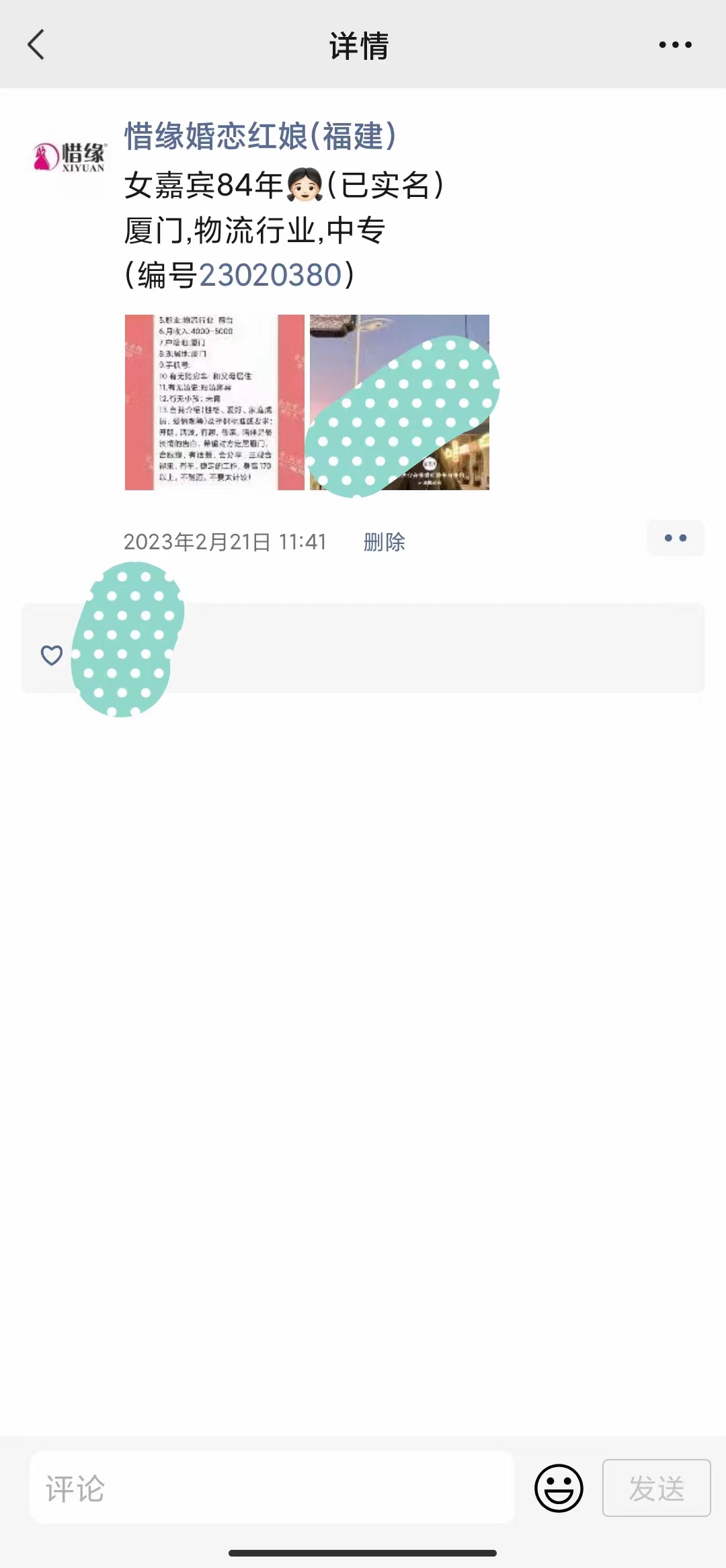Go back from the 详情 page
726x1568 pixels.
tap(36, 45)
